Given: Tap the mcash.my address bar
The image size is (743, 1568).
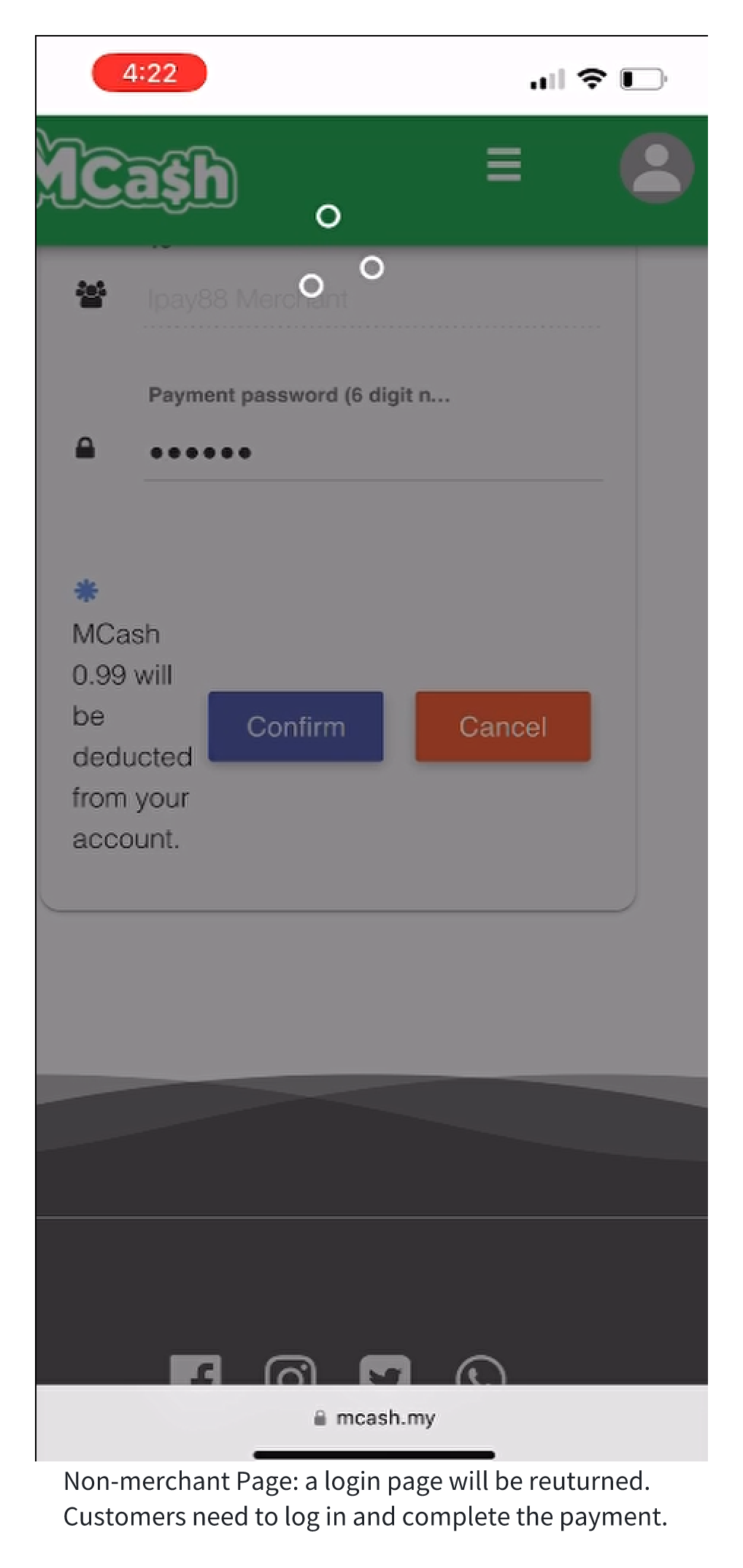Looking at the screenshot, I should (374, 1418).
